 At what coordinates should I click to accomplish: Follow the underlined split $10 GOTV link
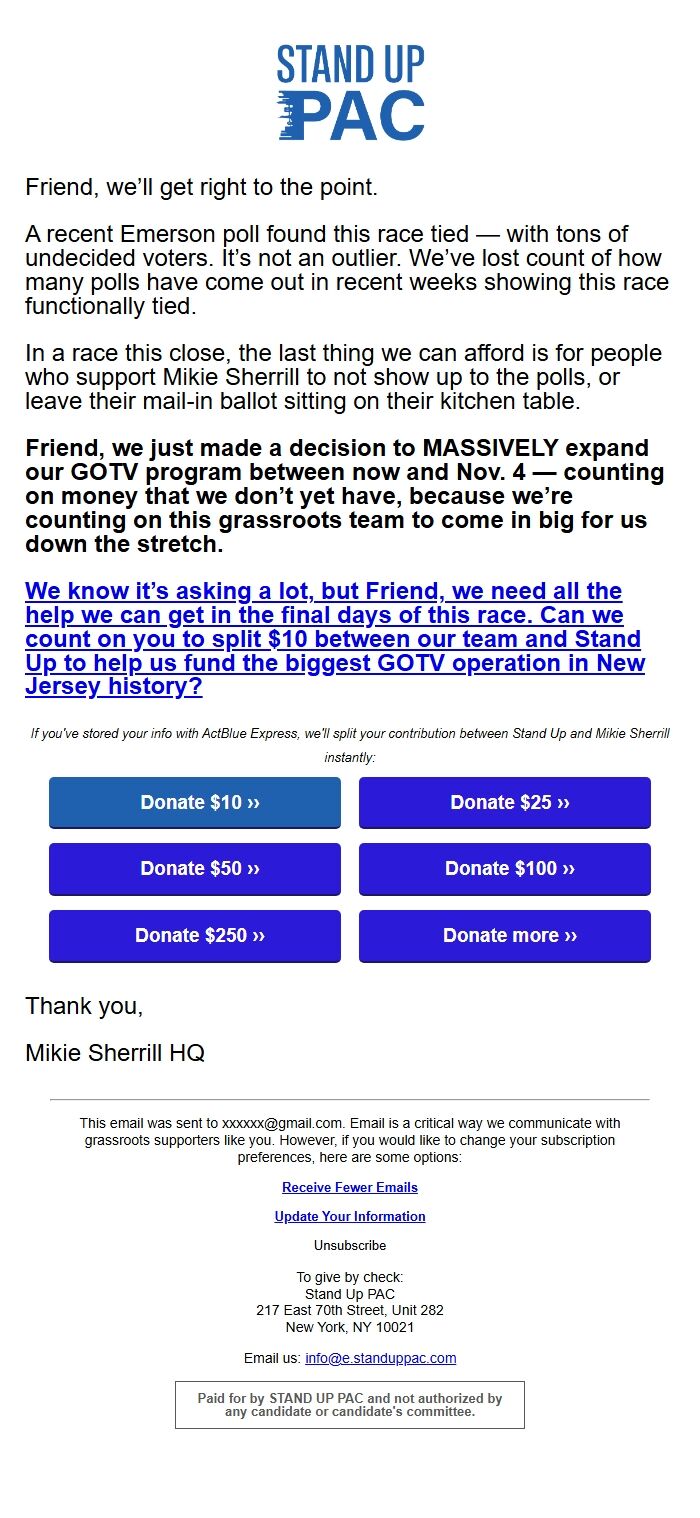334,639
